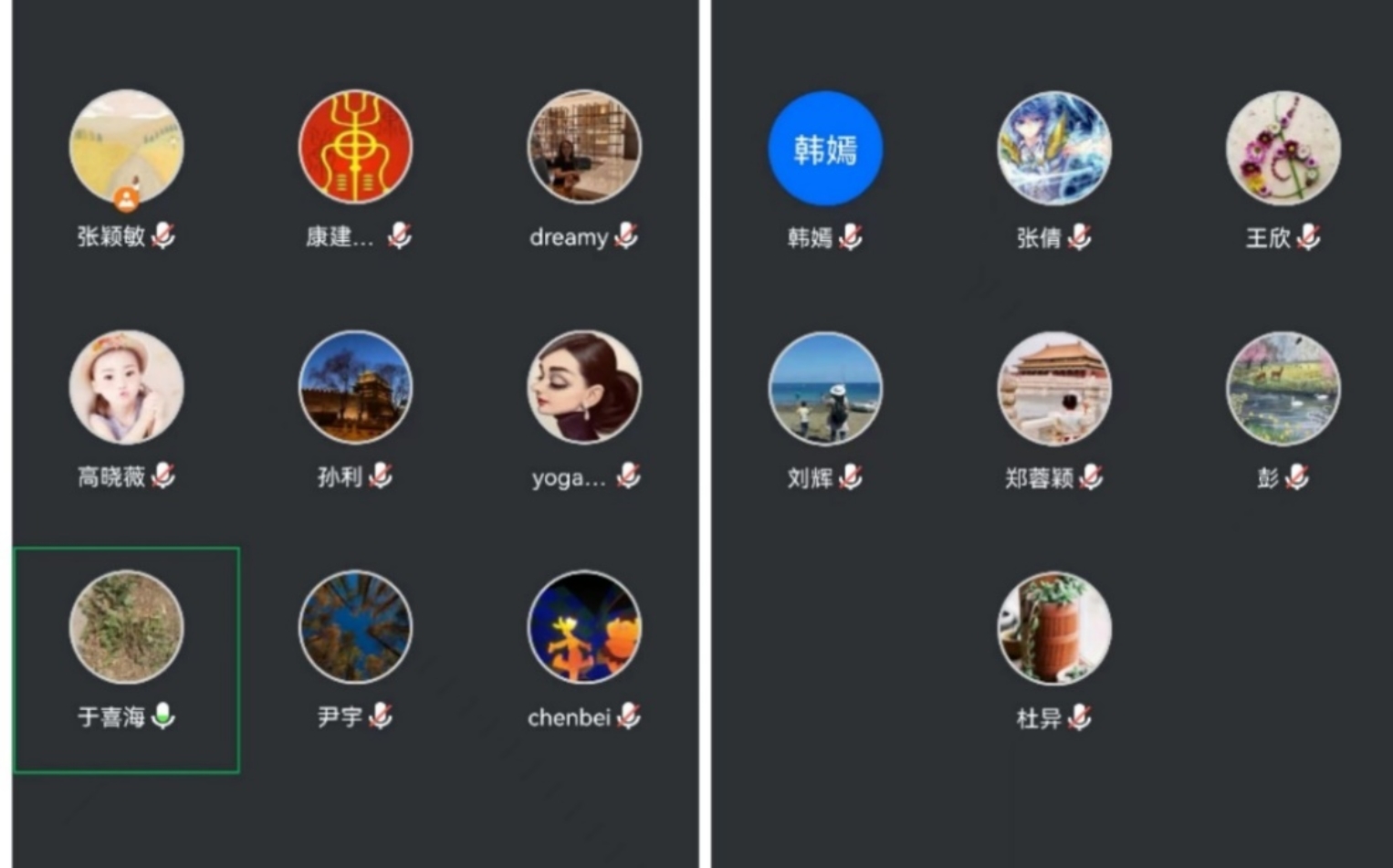The width and height of the screenshot is (1393, 868).
Task: Select 孙利's participant tile
Action: (x=355, y=387)
